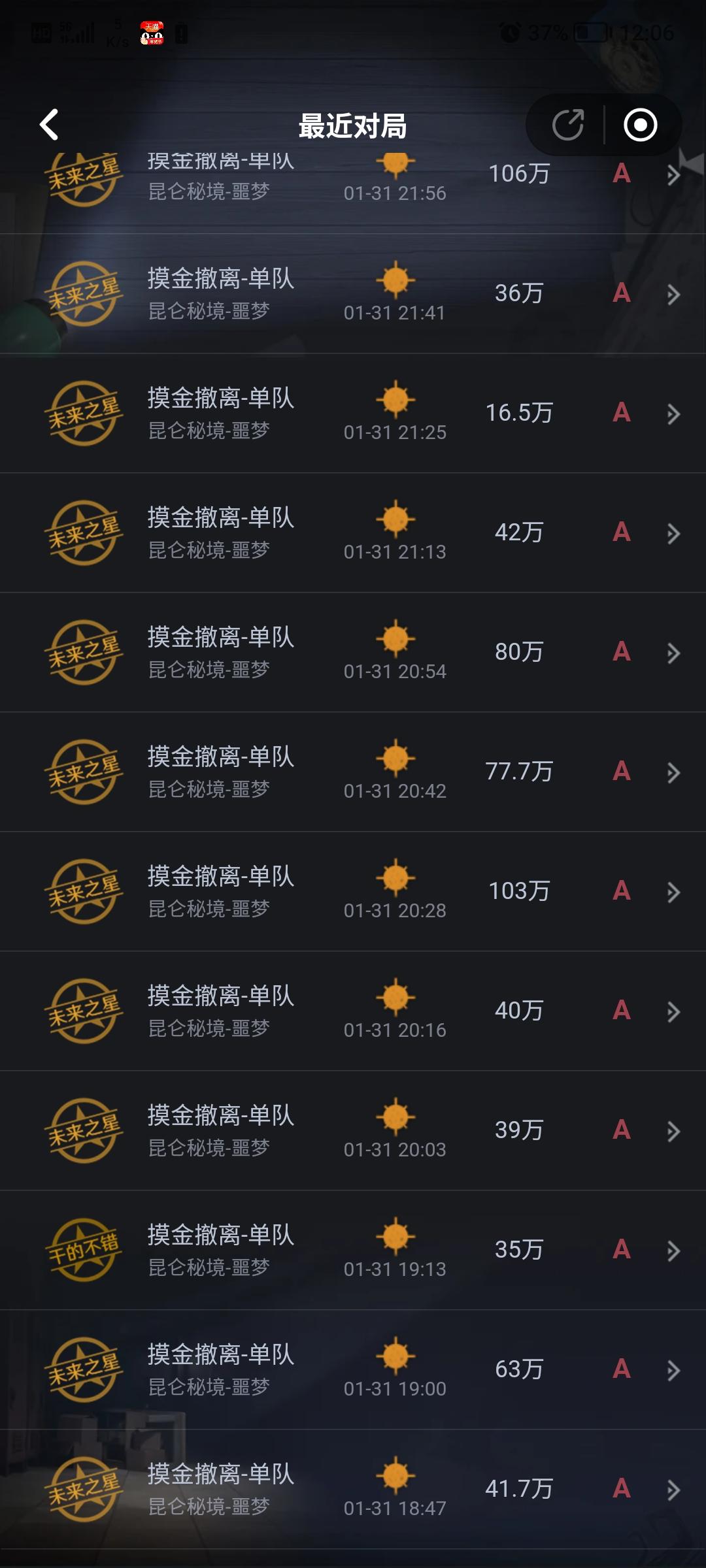This screenshot has height=1568, width=706.
Task: Open the 干的不错 match at 01-31 19:13
Action: [x=353, y=1250]
